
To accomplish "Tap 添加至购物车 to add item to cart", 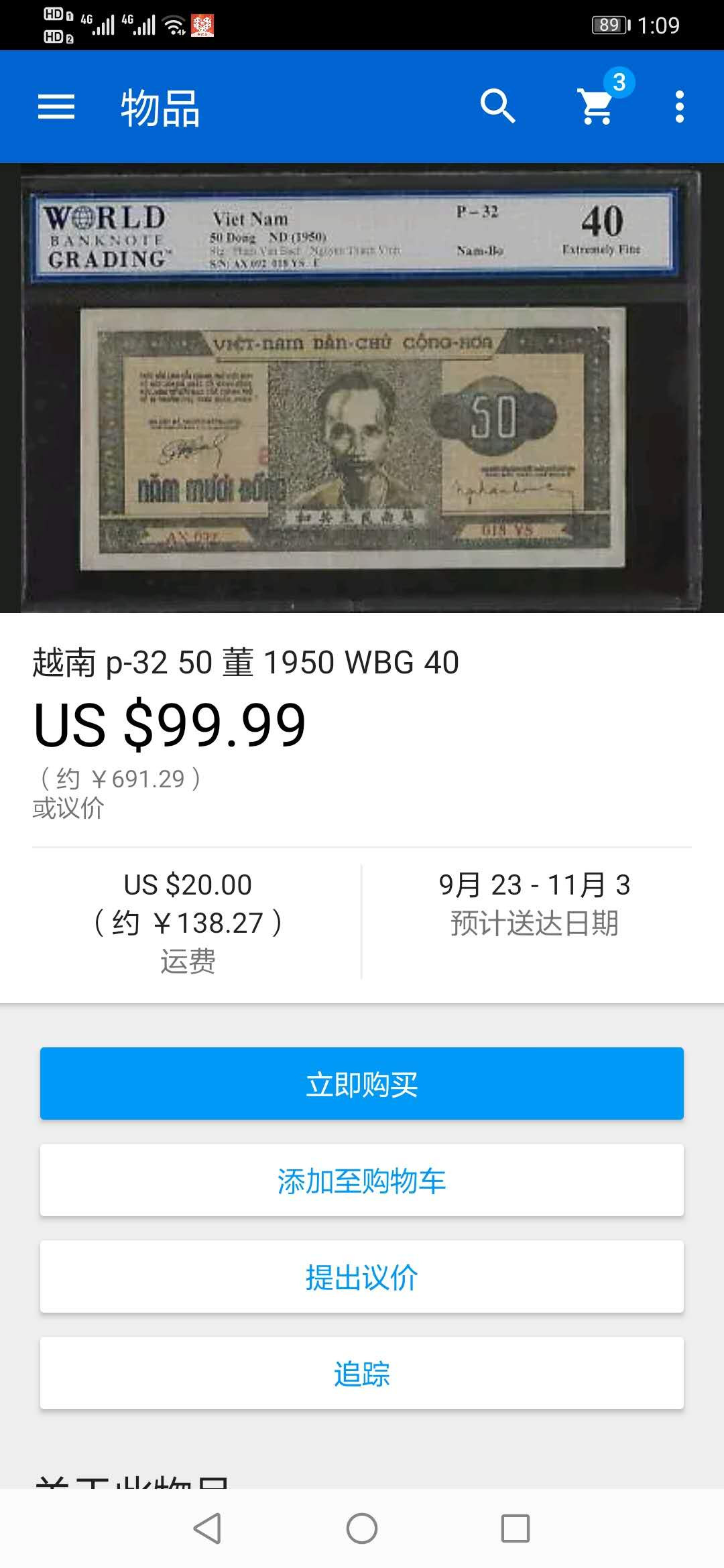I will 362,1179.
